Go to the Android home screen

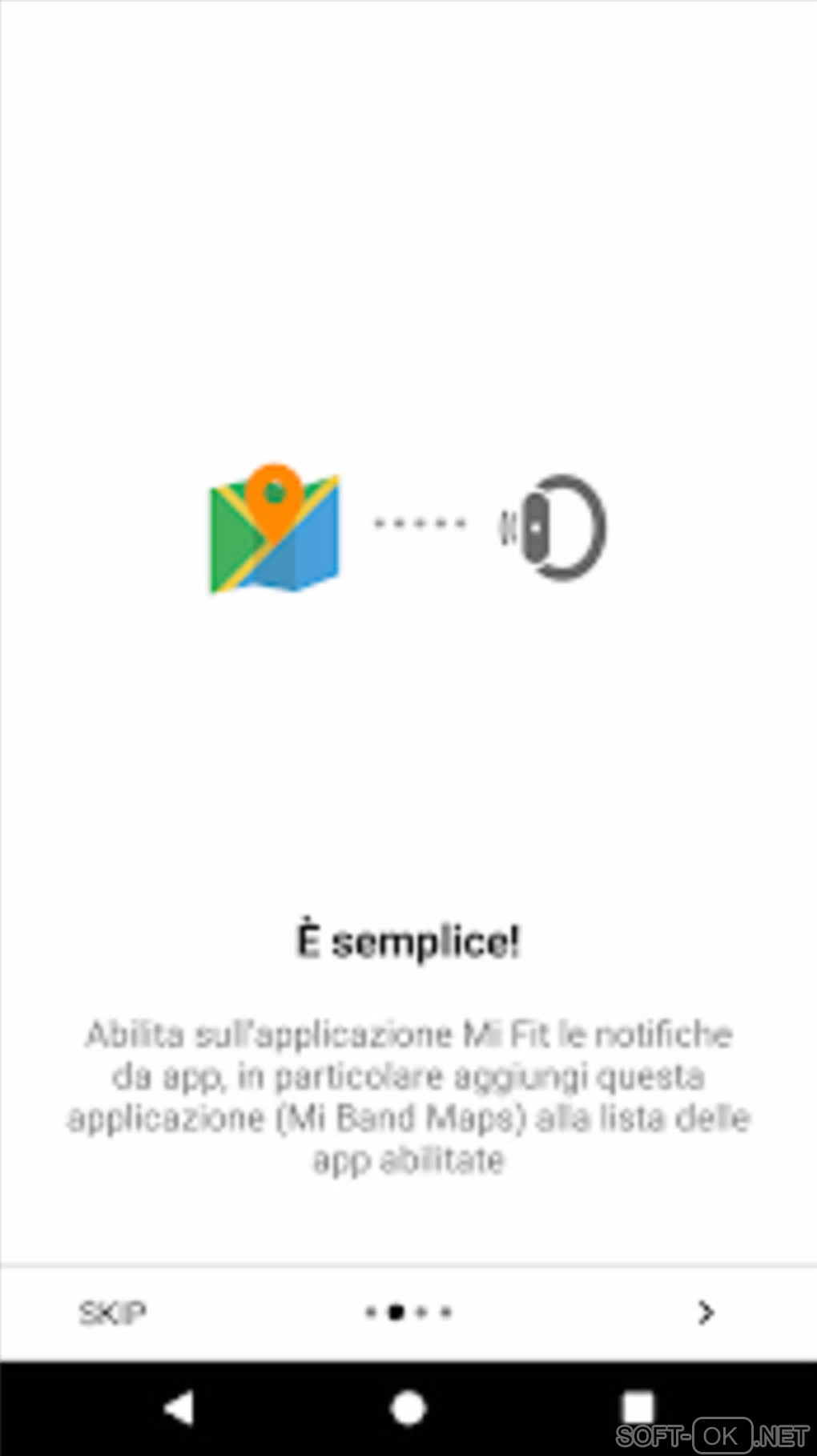pyautogui.click(x=408, y=1408)
